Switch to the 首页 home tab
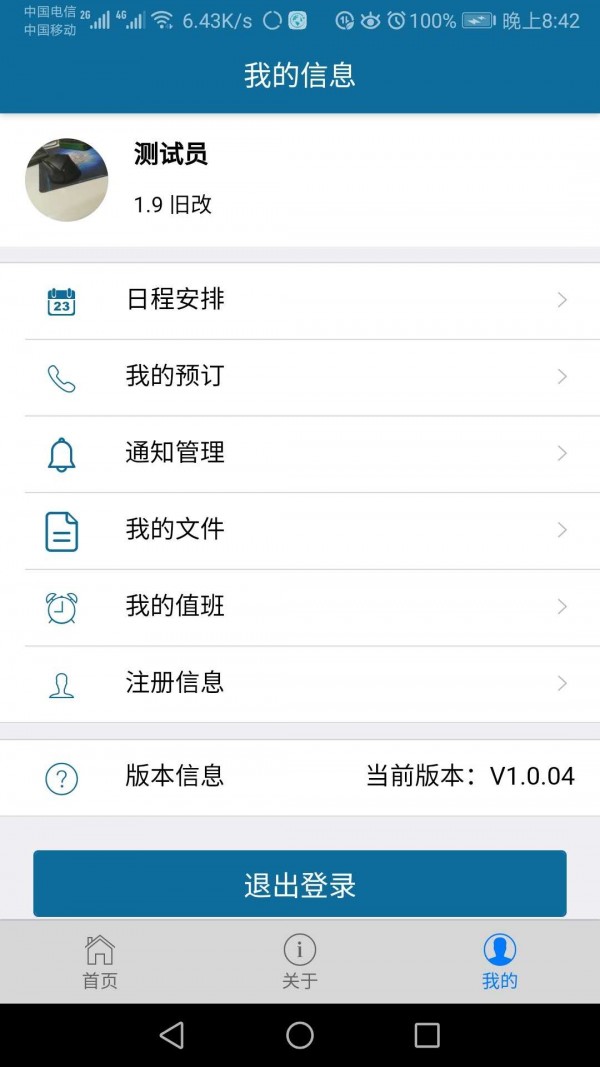The width and height of the screenshot is (600, 1067). [100, 962]
